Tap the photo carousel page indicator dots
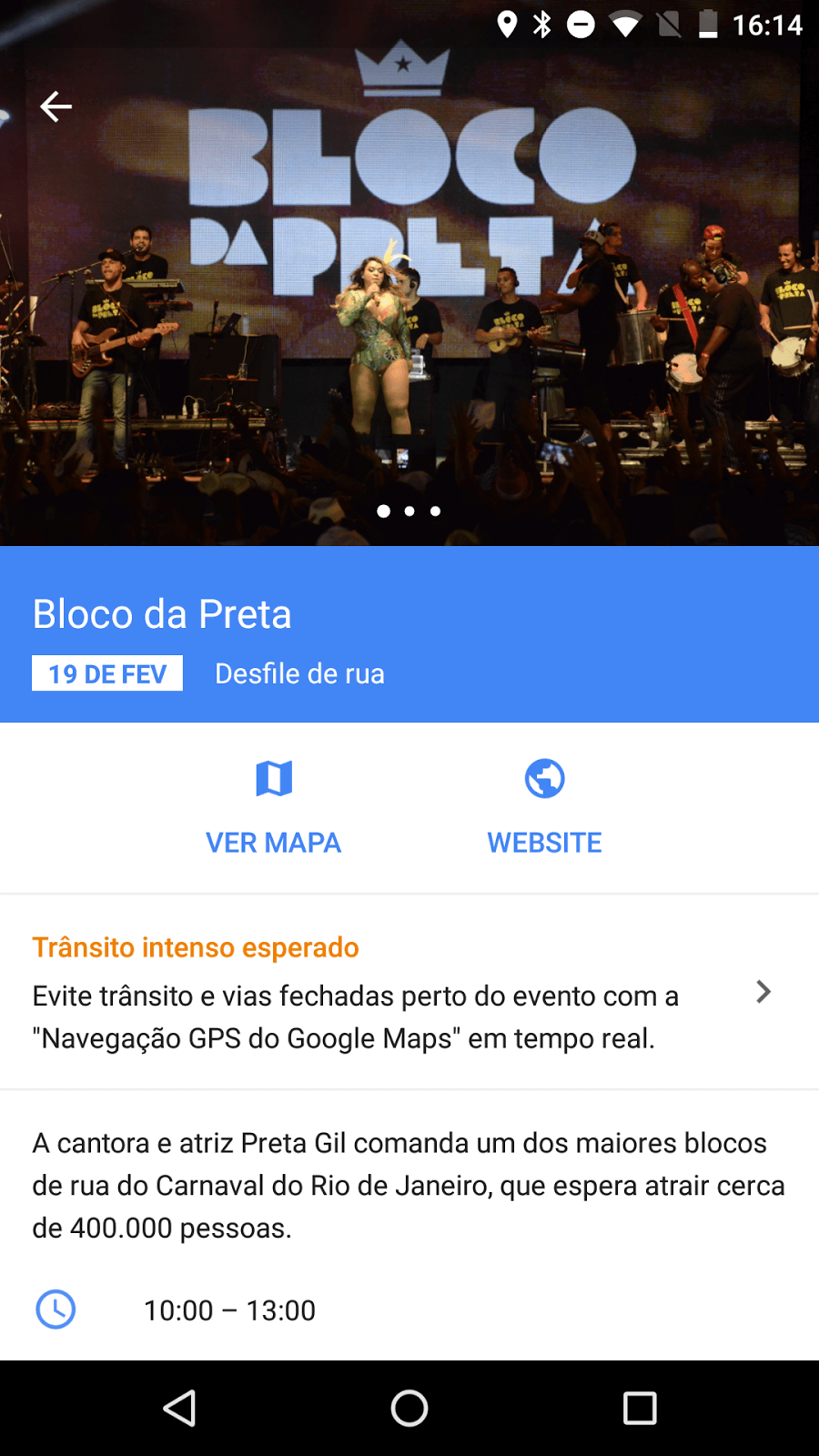Image resolution: width=819 pixels, height=1456 pixels. [409, 511]
